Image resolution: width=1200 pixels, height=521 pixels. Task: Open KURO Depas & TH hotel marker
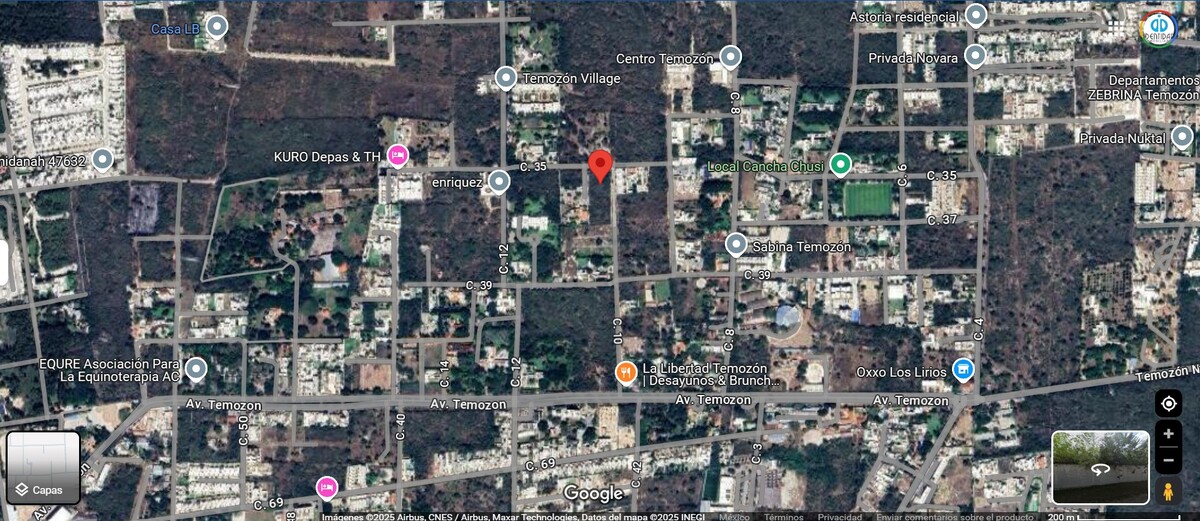[397, 156]
